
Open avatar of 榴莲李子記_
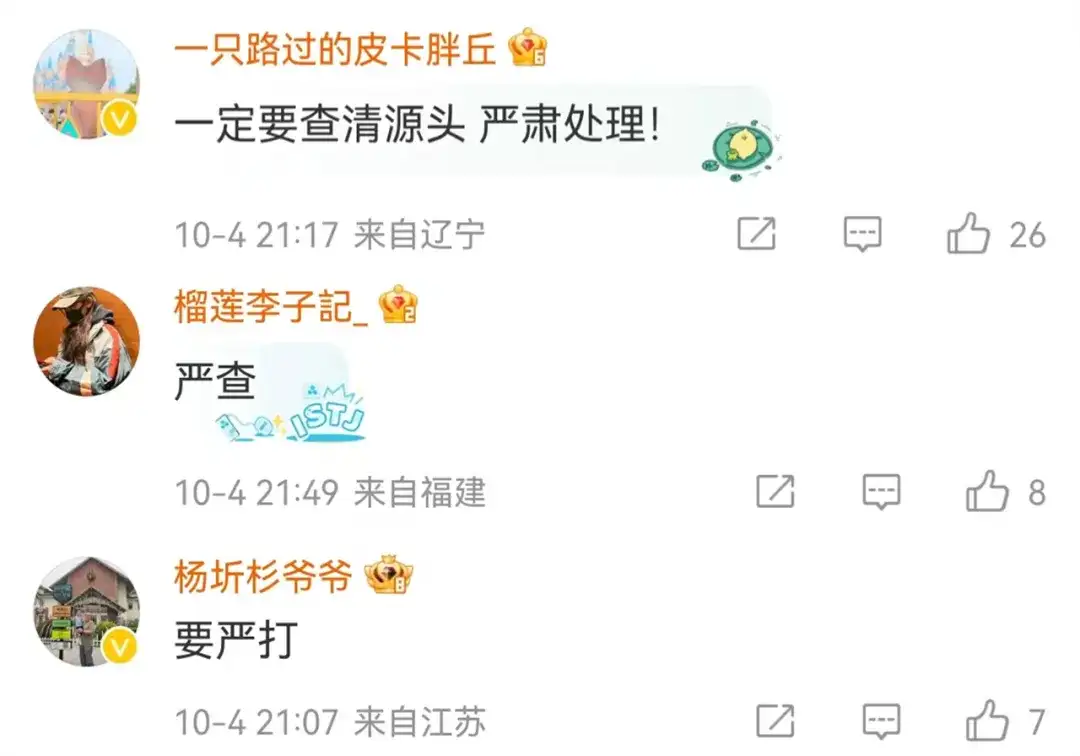pyautogui.click(x=86, y=340)
